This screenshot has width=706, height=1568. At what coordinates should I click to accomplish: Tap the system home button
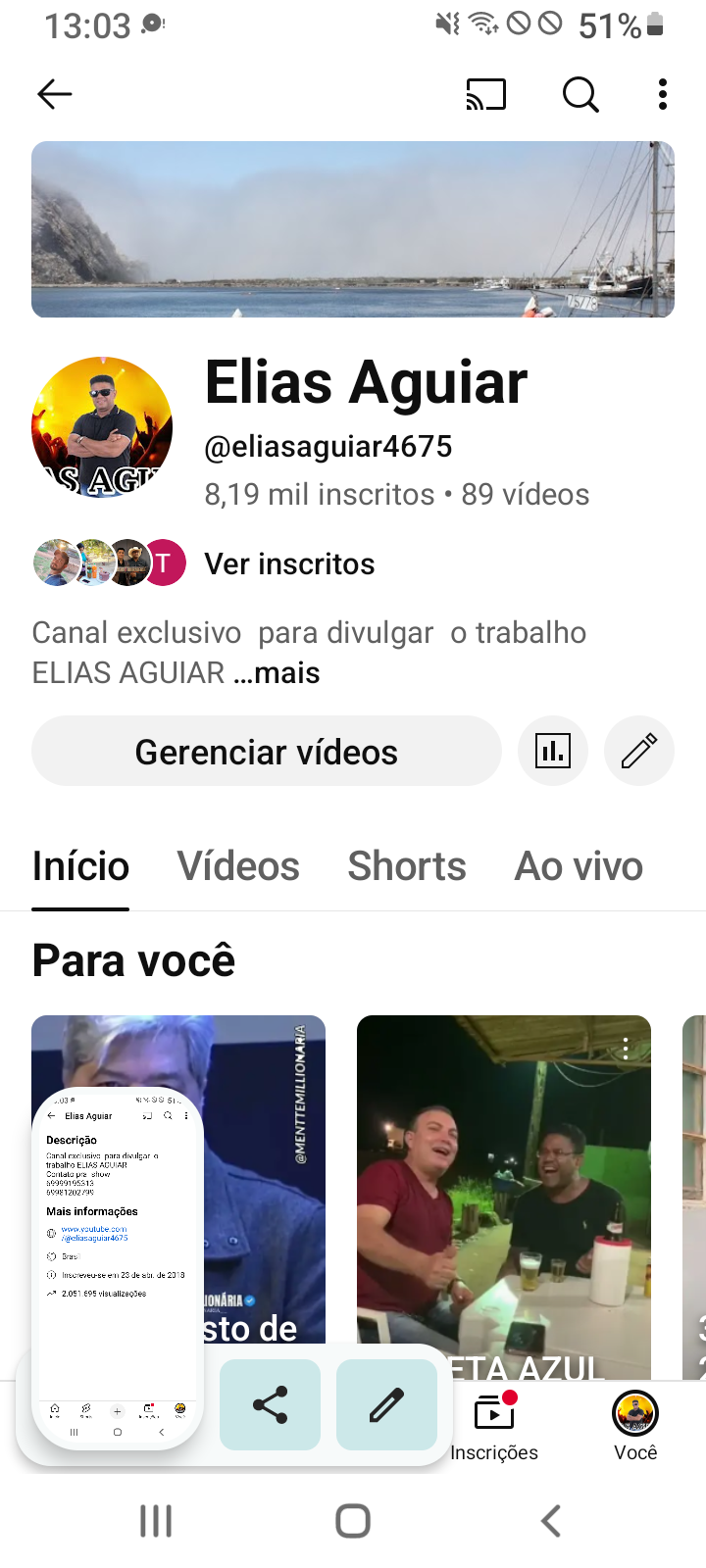click(353, 1521)
